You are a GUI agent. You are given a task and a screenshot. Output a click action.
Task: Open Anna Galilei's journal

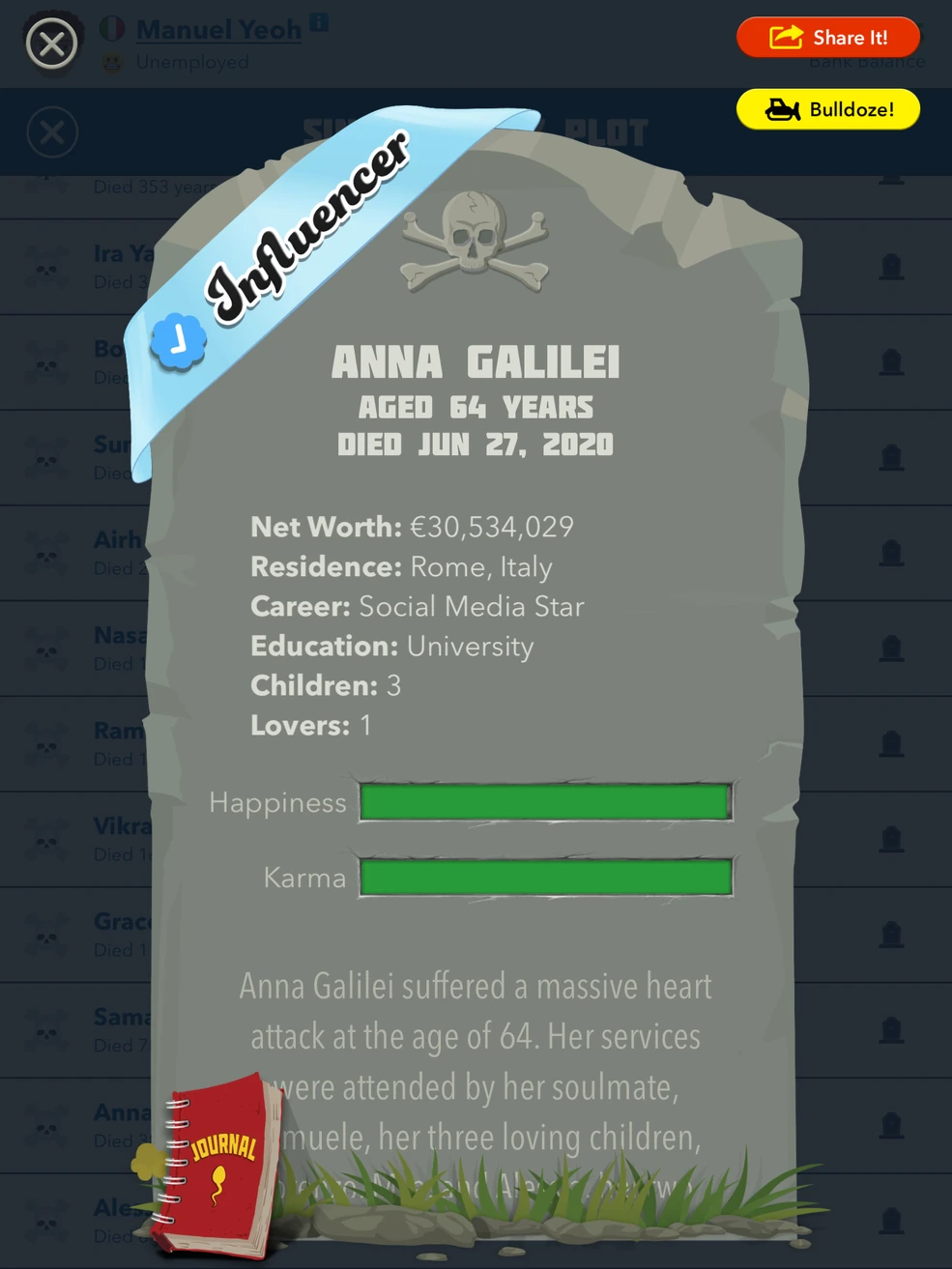pyautogui.click(x=216, y=1165)
